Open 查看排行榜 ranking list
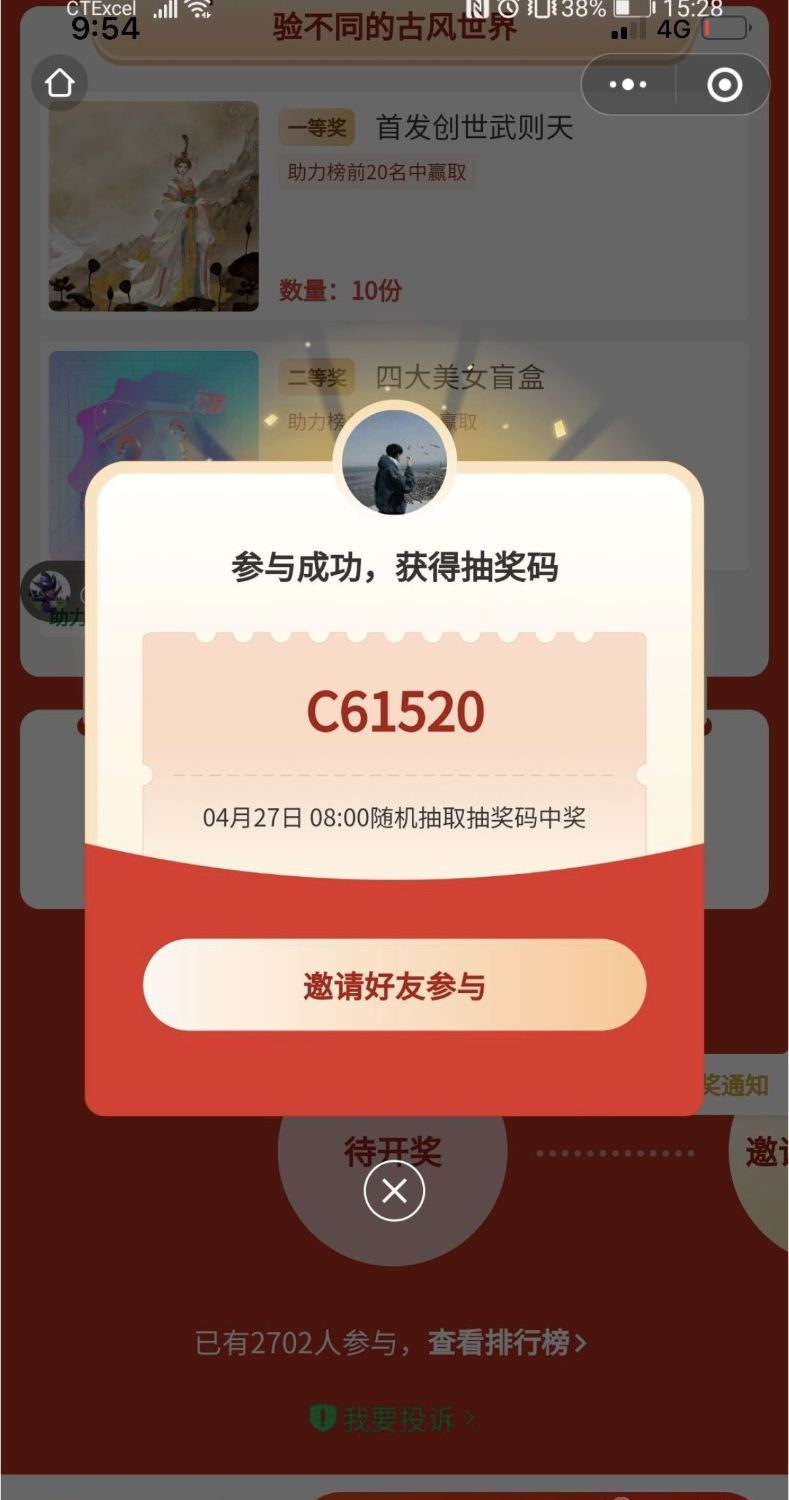The width and height of the screenshot is (789, 1500). [x=507, y=1342]
